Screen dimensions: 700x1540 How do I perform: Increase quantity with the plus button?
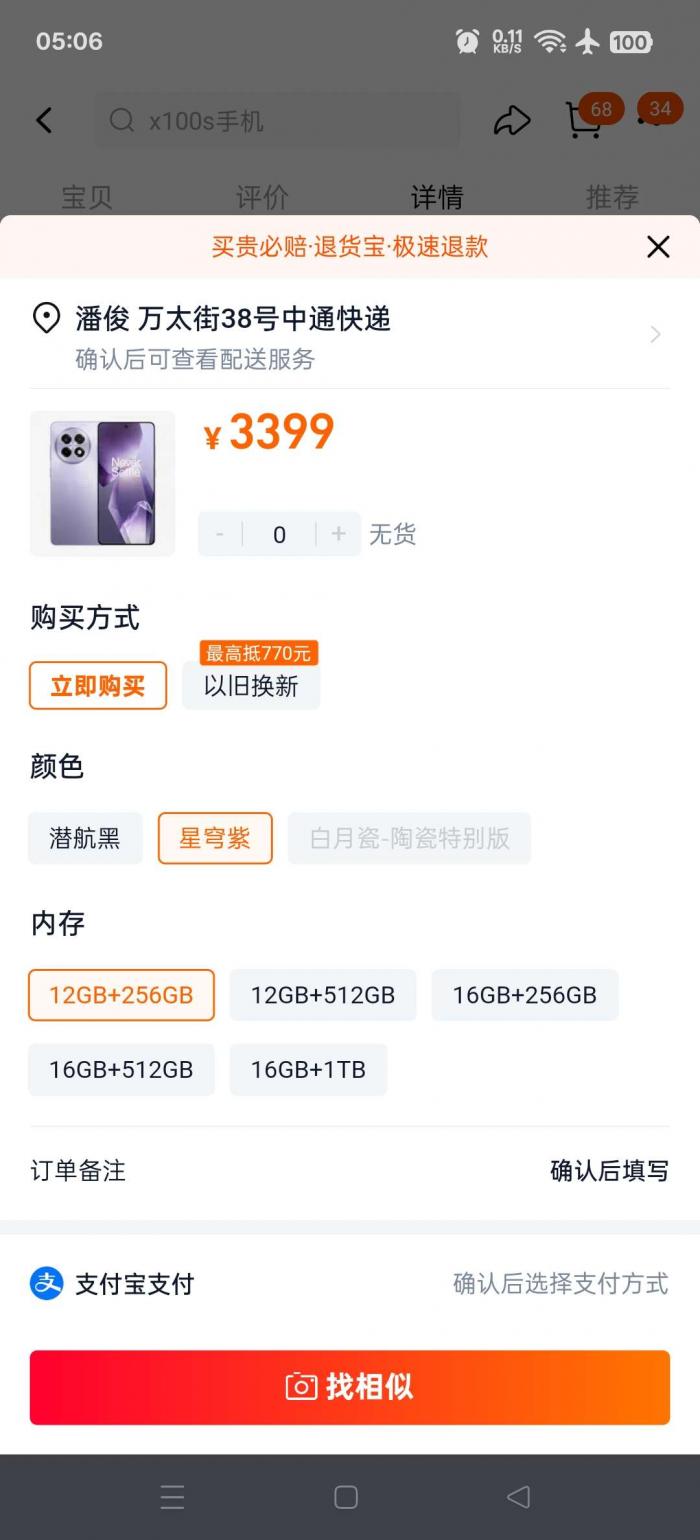click(338, 534)
